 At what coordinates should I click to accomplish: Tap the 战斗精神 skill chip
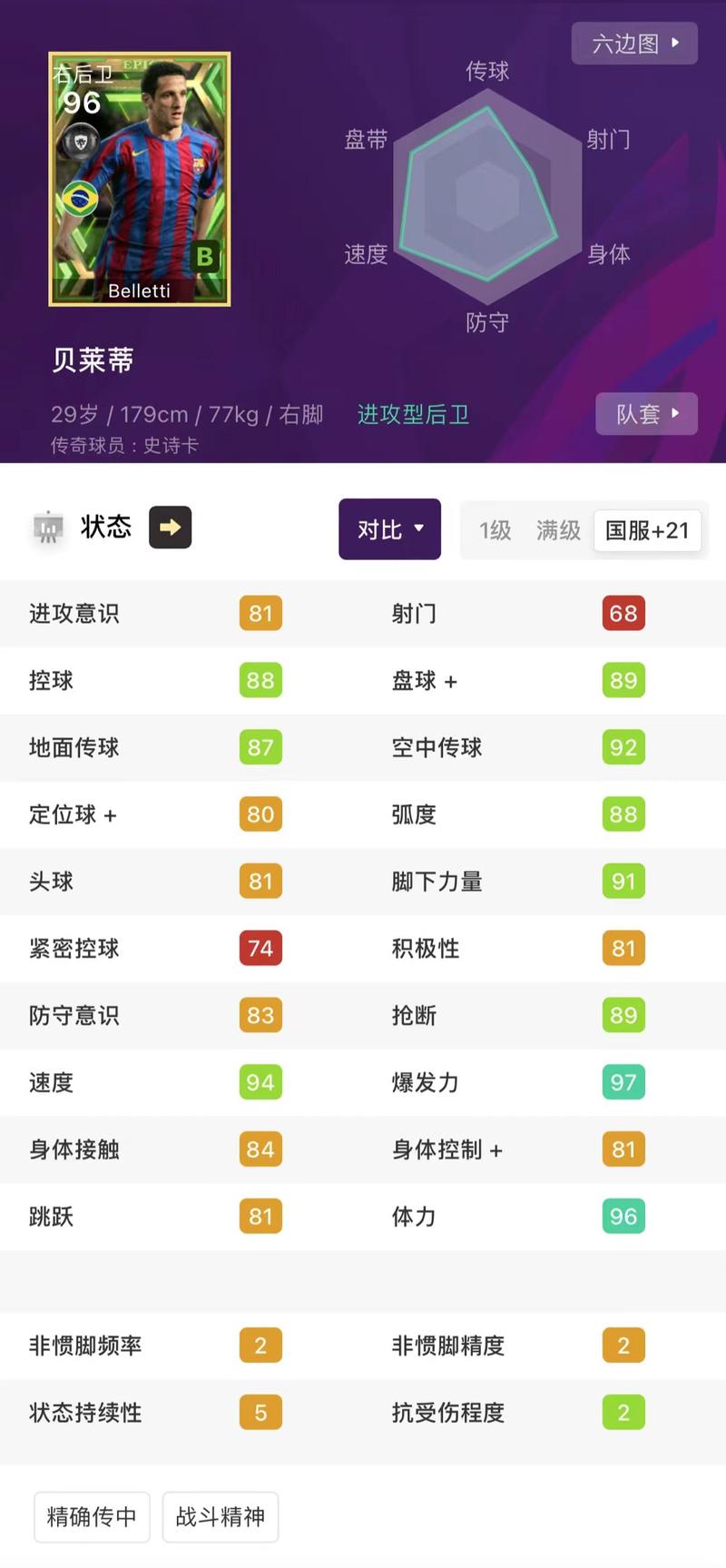(220, 1516)
